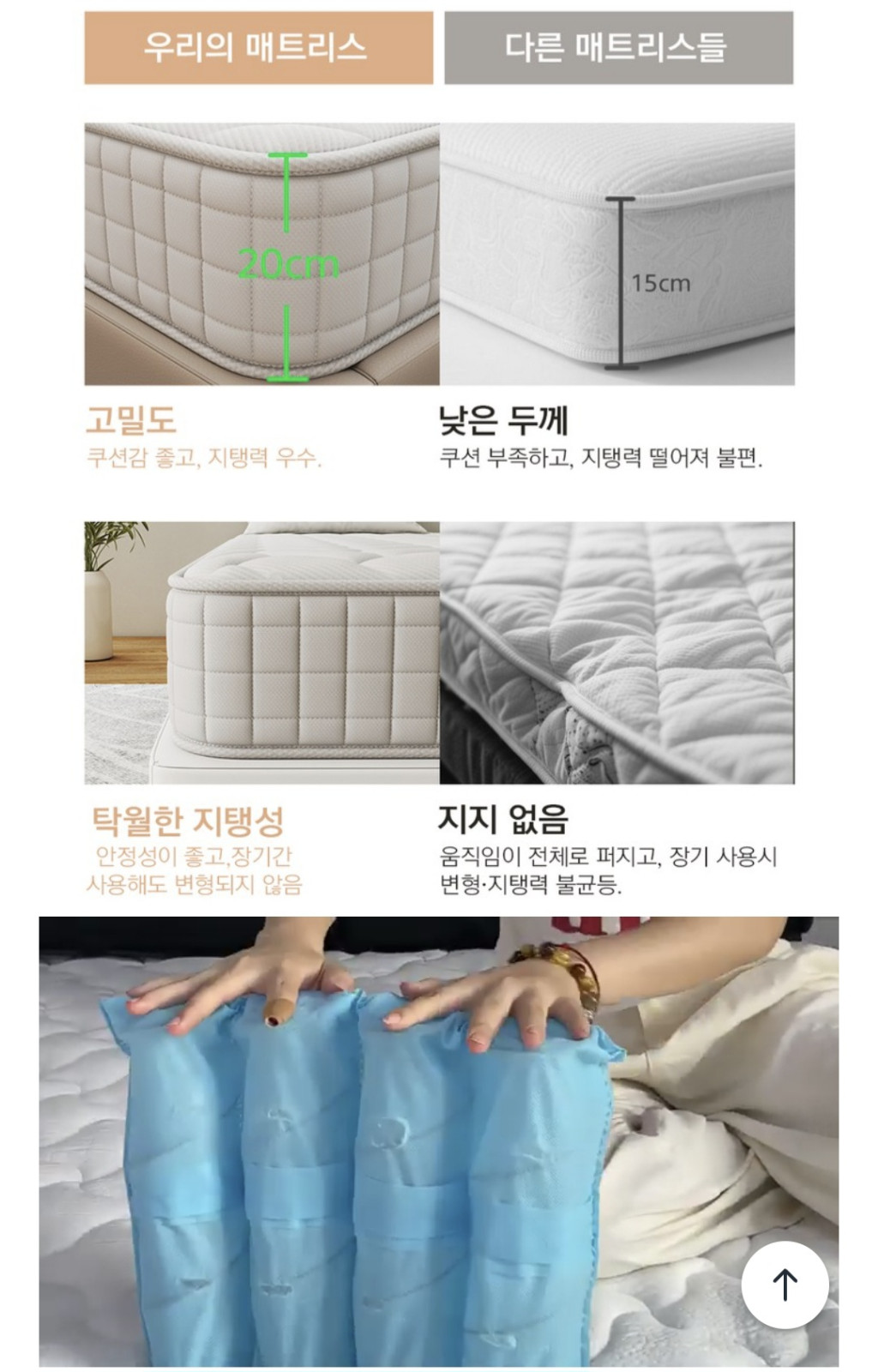Tap the scroll-to-top arrow button

coord(785,1284)
